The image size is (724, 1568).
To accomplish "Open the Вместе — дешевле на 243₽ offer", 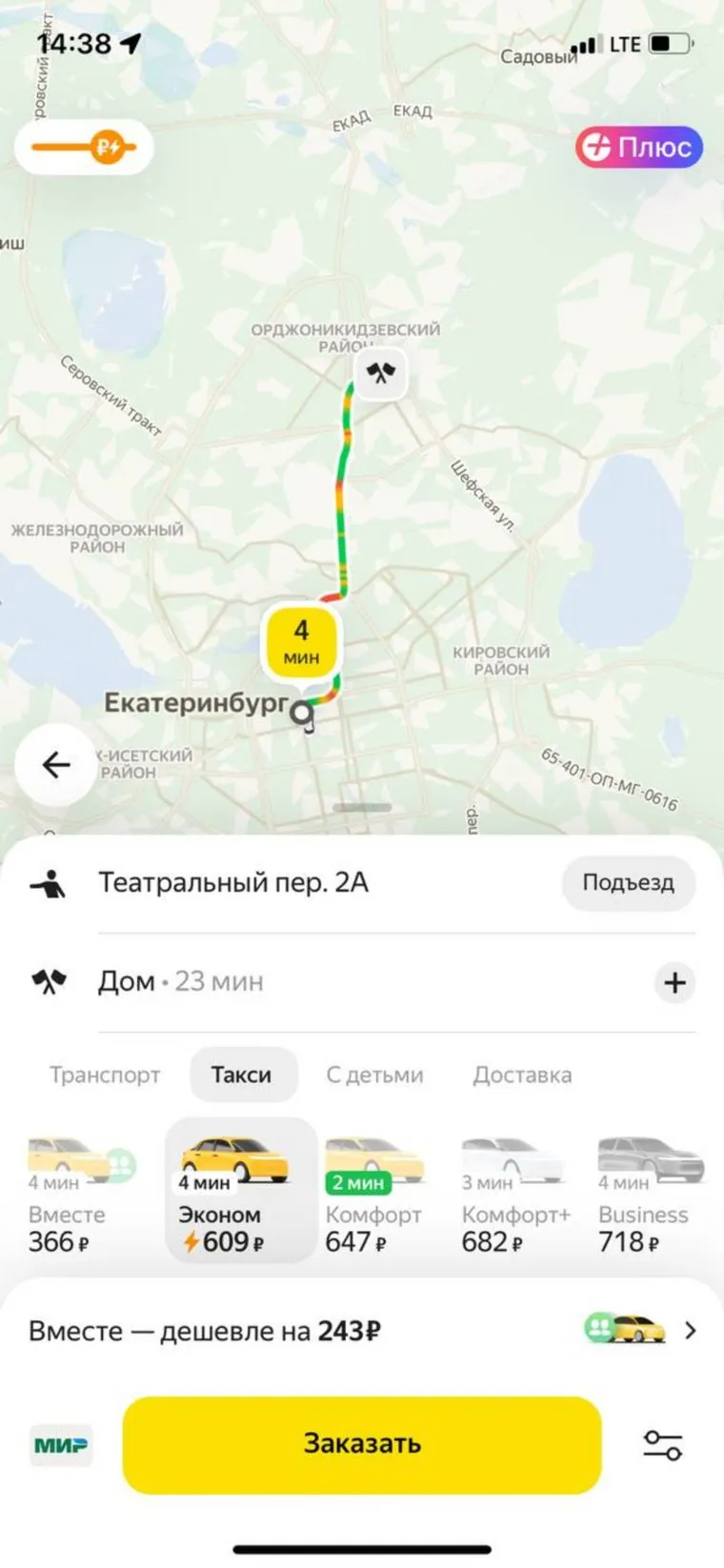I will point(362,1331).
